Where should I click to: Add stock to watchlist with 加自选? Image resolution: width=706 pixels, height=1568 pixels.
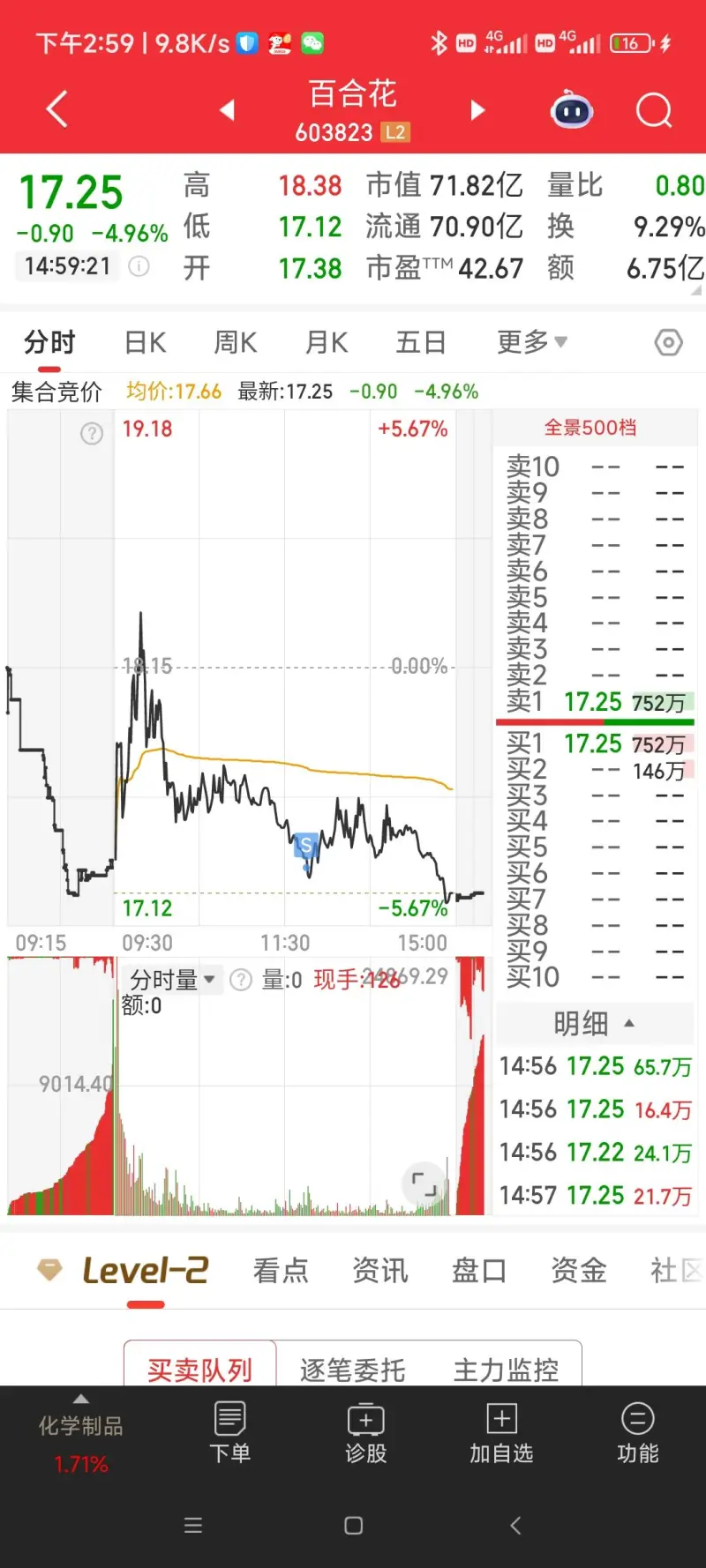(501, 1433)
